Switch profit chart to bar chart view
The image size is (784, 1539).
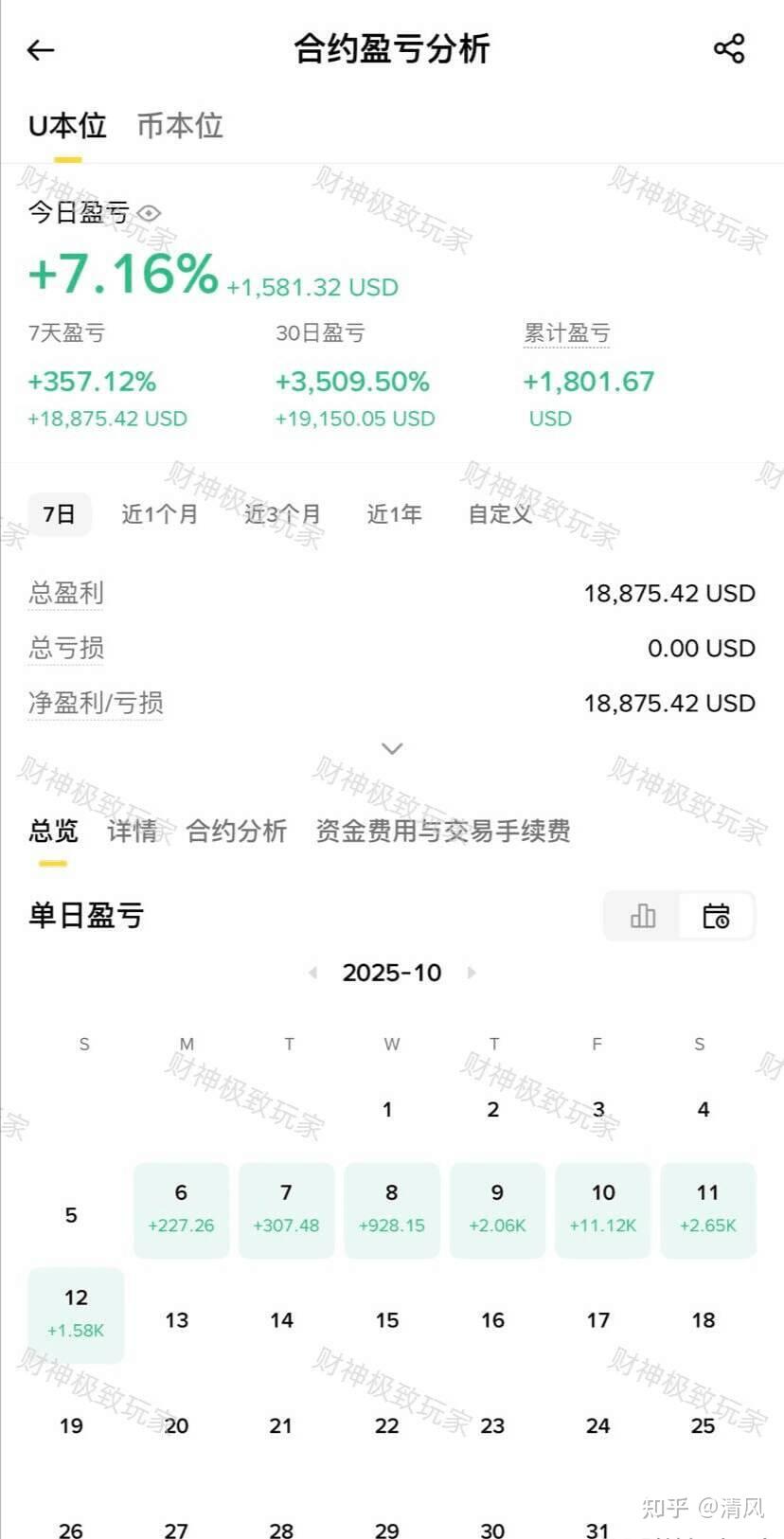643,916
